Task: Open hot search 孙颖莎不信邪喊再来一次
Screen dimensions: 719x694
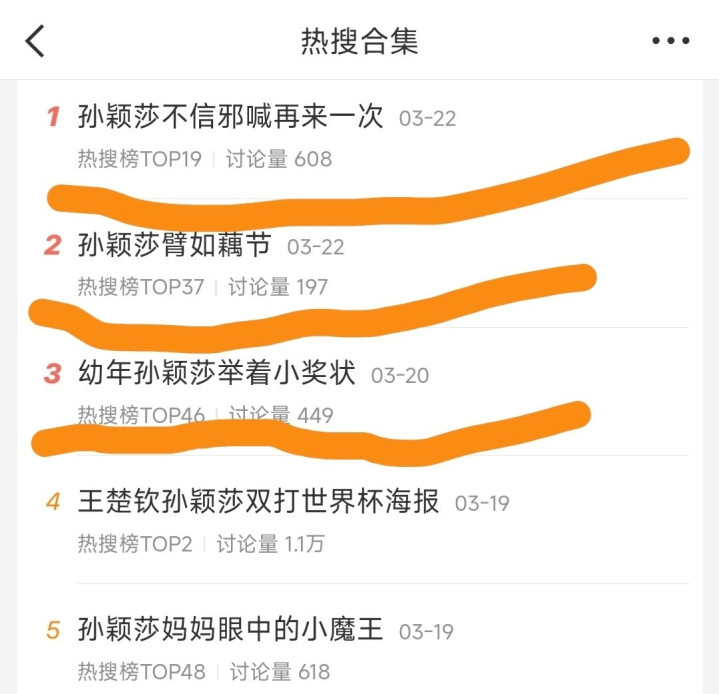Action: (x=231, y=117)
